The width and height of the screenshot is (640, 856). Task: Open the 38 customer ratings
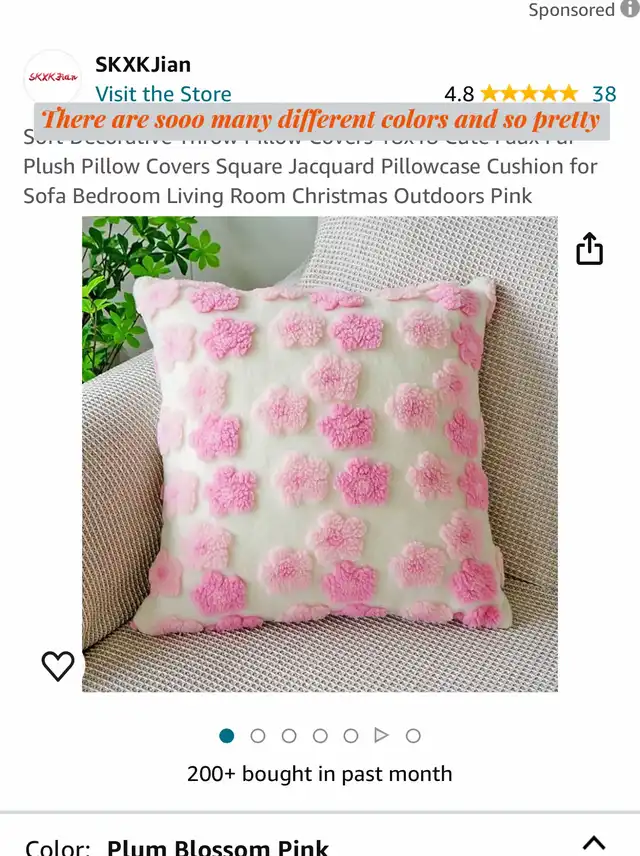[x=603, y=94]
